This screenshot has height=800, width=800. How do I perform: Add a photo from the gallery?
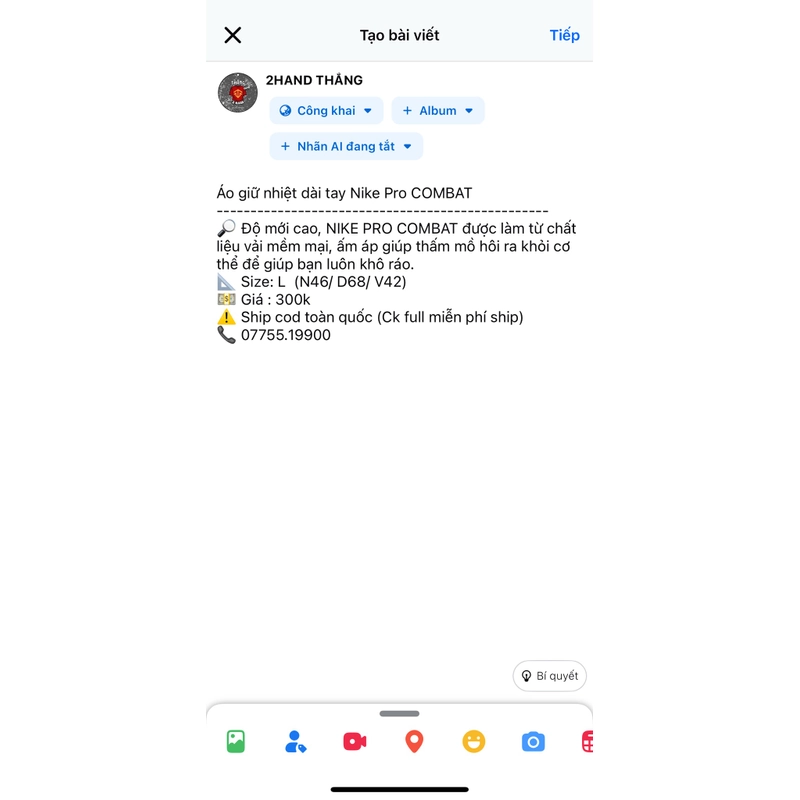tap(236, 741)
